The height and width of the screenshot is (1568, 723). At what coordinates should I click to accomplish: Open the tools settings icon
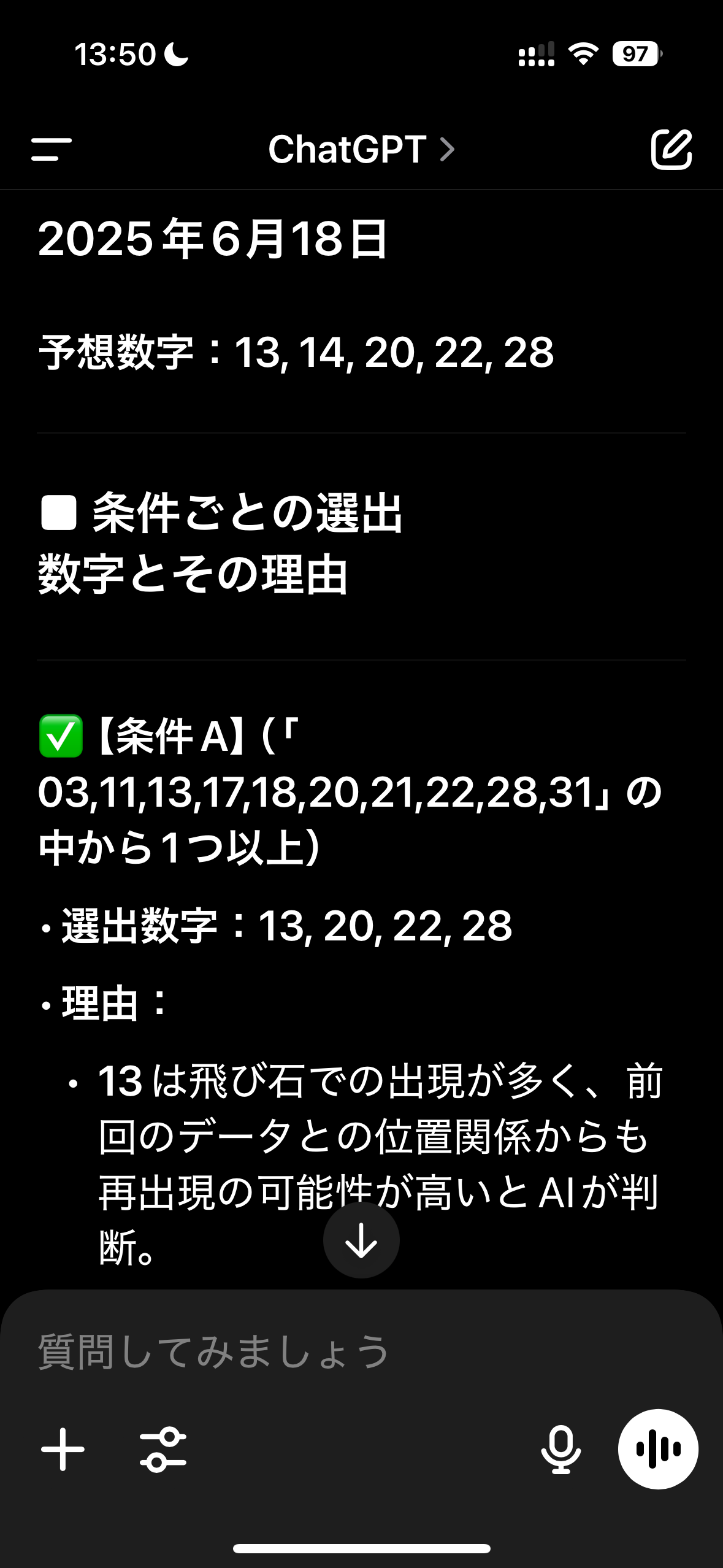coord(163,1450)
